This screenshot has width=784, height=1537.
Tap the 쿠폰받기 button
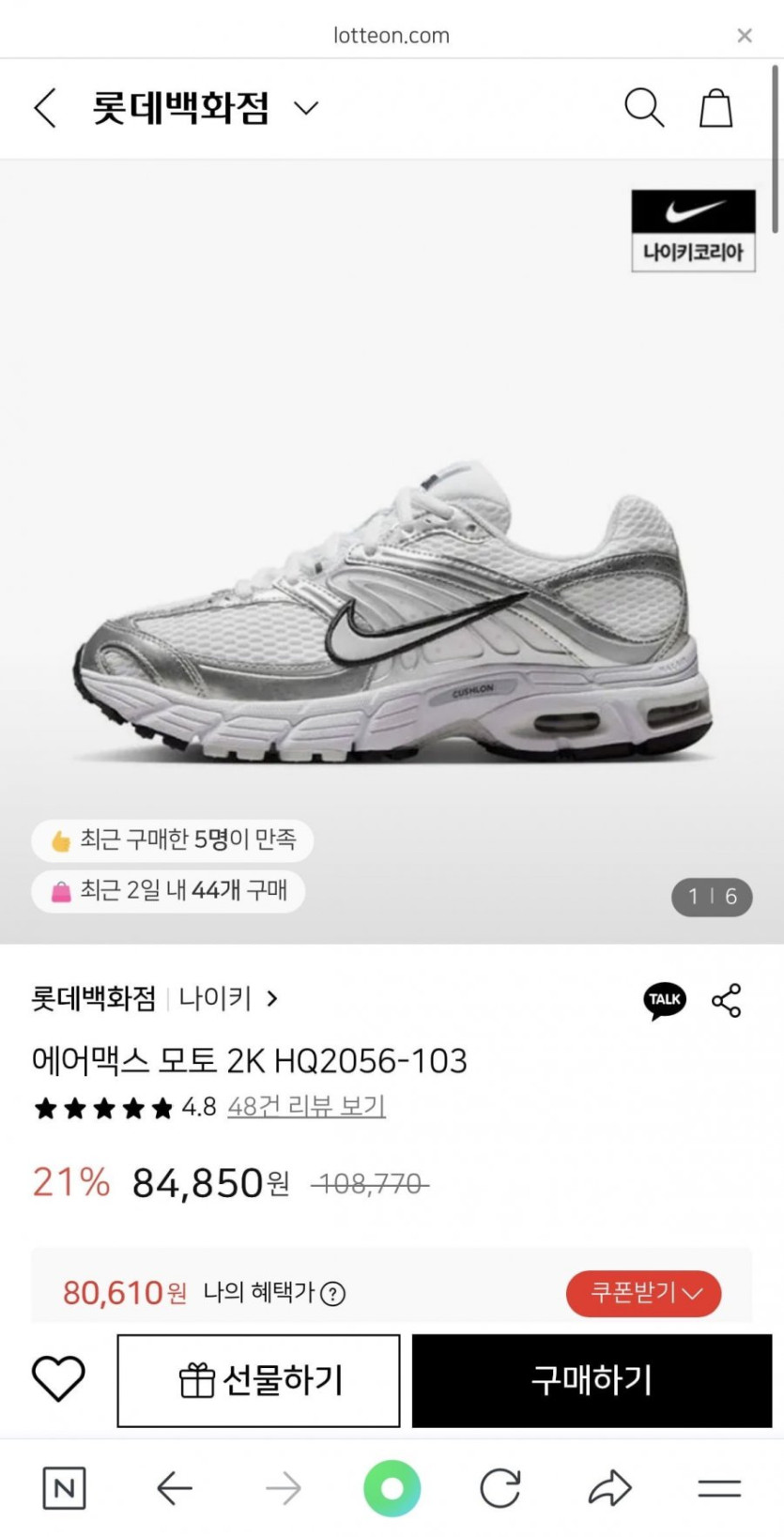[643, 1293]
